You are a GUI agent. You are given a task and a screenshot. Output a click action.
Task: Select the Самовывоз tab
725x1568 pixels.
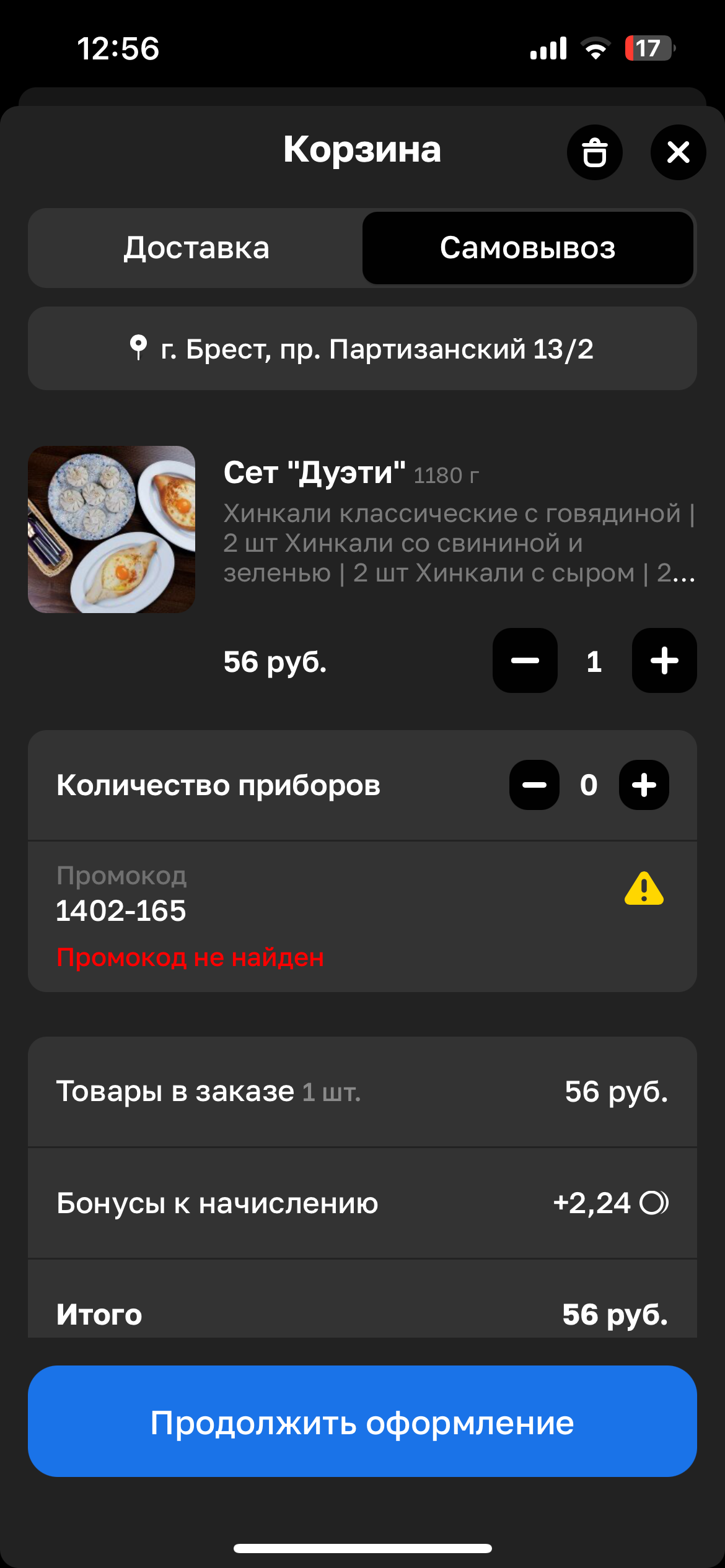click(528, 248)
